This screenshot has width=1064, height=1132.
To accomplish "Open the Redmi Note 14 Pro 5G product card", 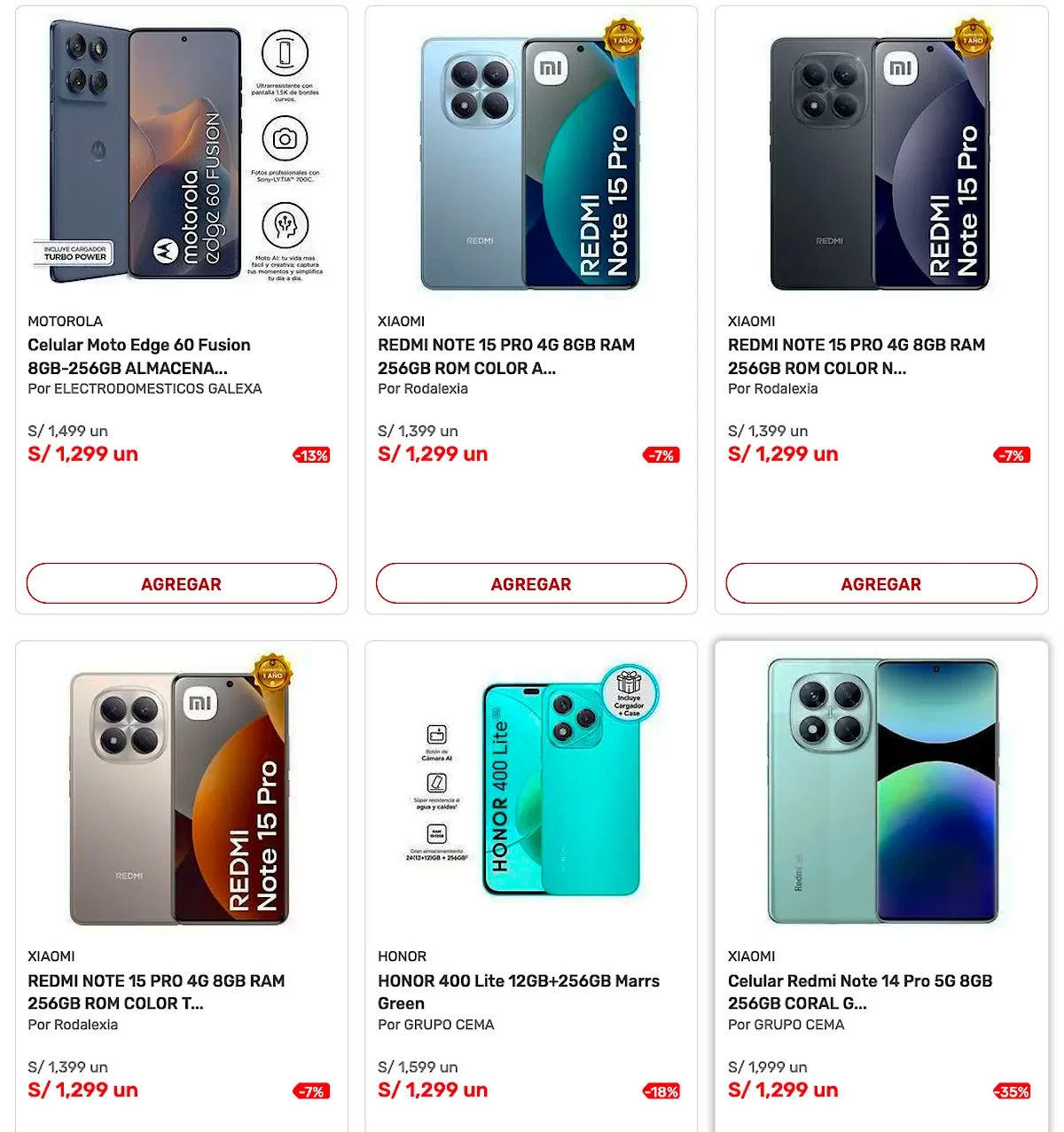I will point(859,991).
